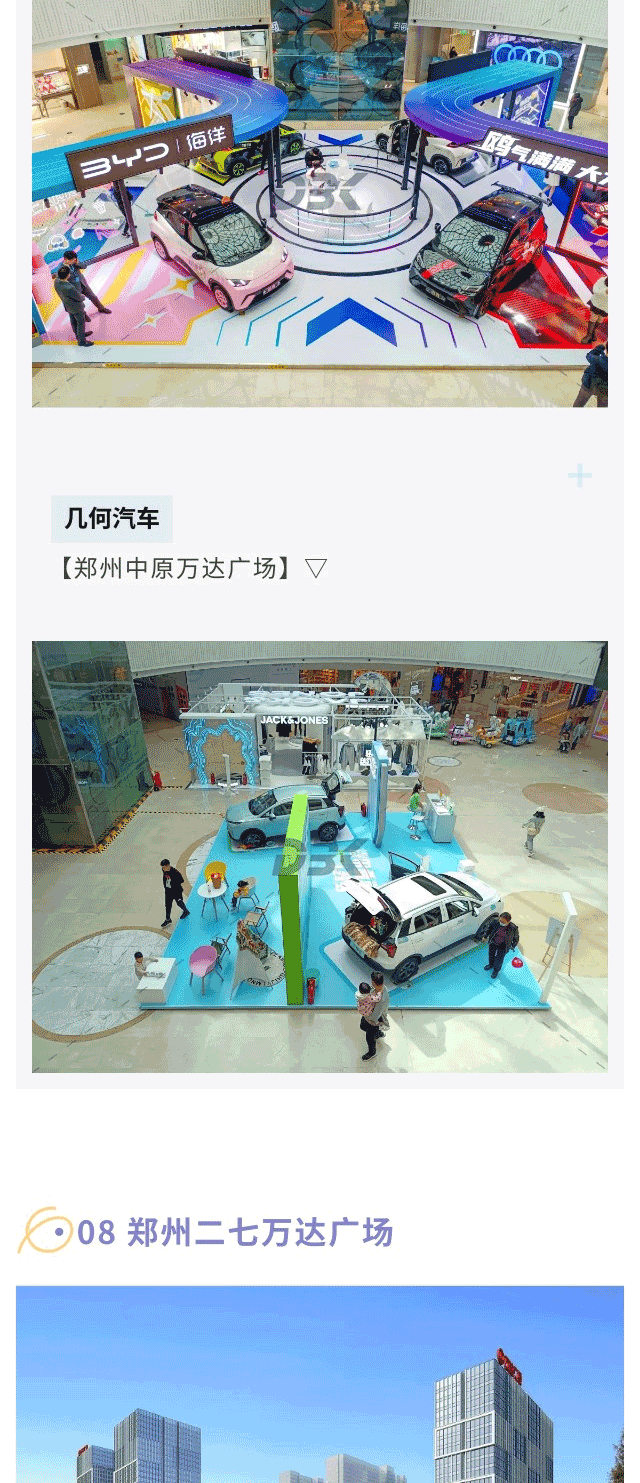The width and height of the screenshot is (640, 1483).
Task: Enlarge the 郑州二七万达广场 building photo
Action: 320,1384
